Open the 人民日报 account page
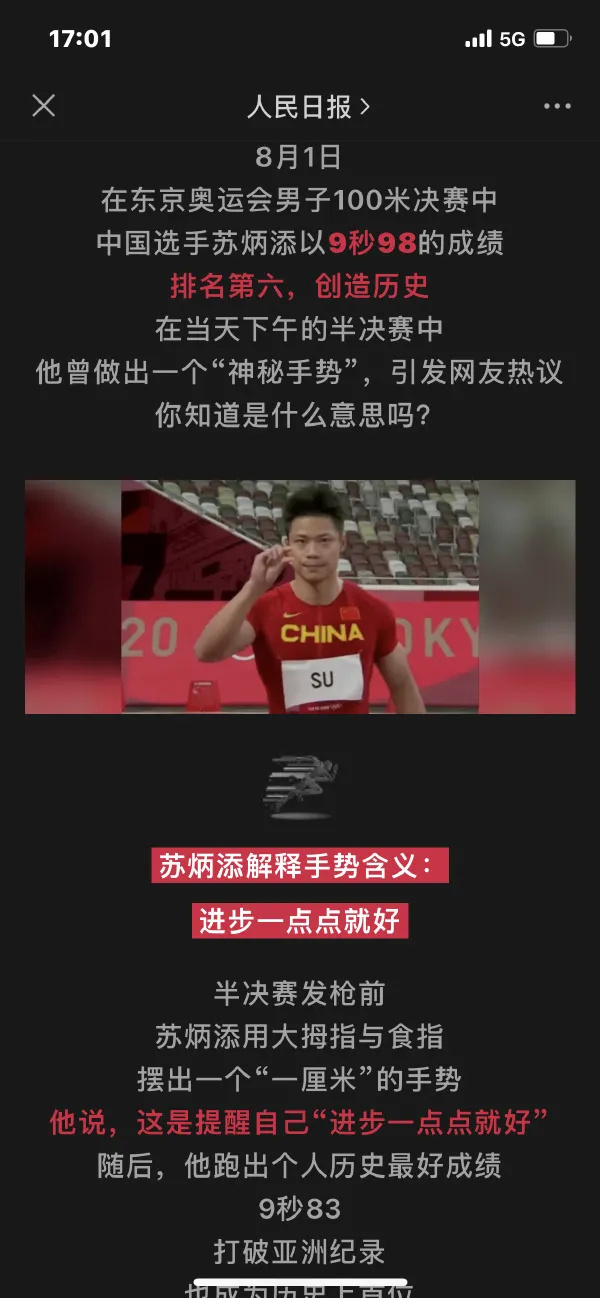This screenshot has height=1298, width=600. pos(308,107)
